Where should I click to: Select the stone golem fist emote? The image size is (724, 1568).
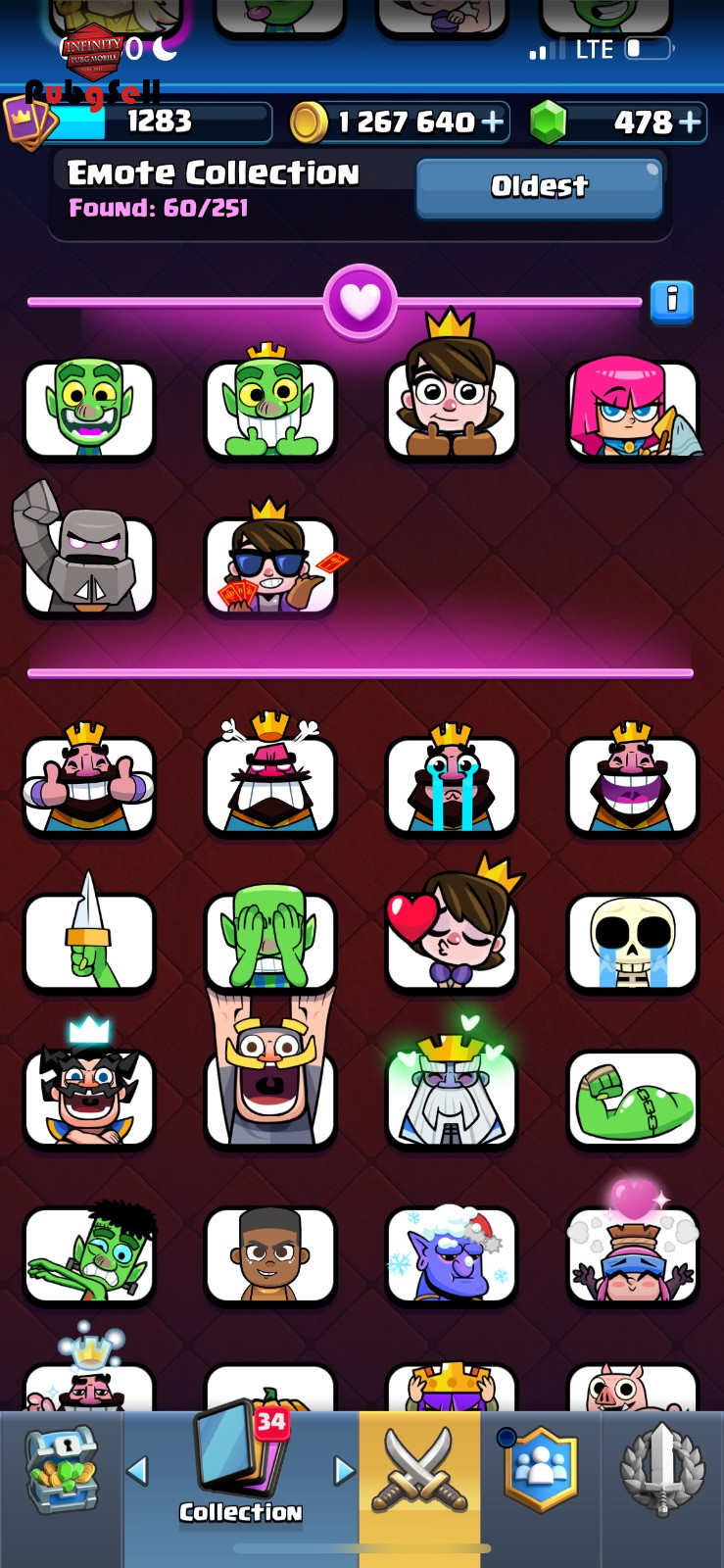pyautogui.click(x=86, y=551)
